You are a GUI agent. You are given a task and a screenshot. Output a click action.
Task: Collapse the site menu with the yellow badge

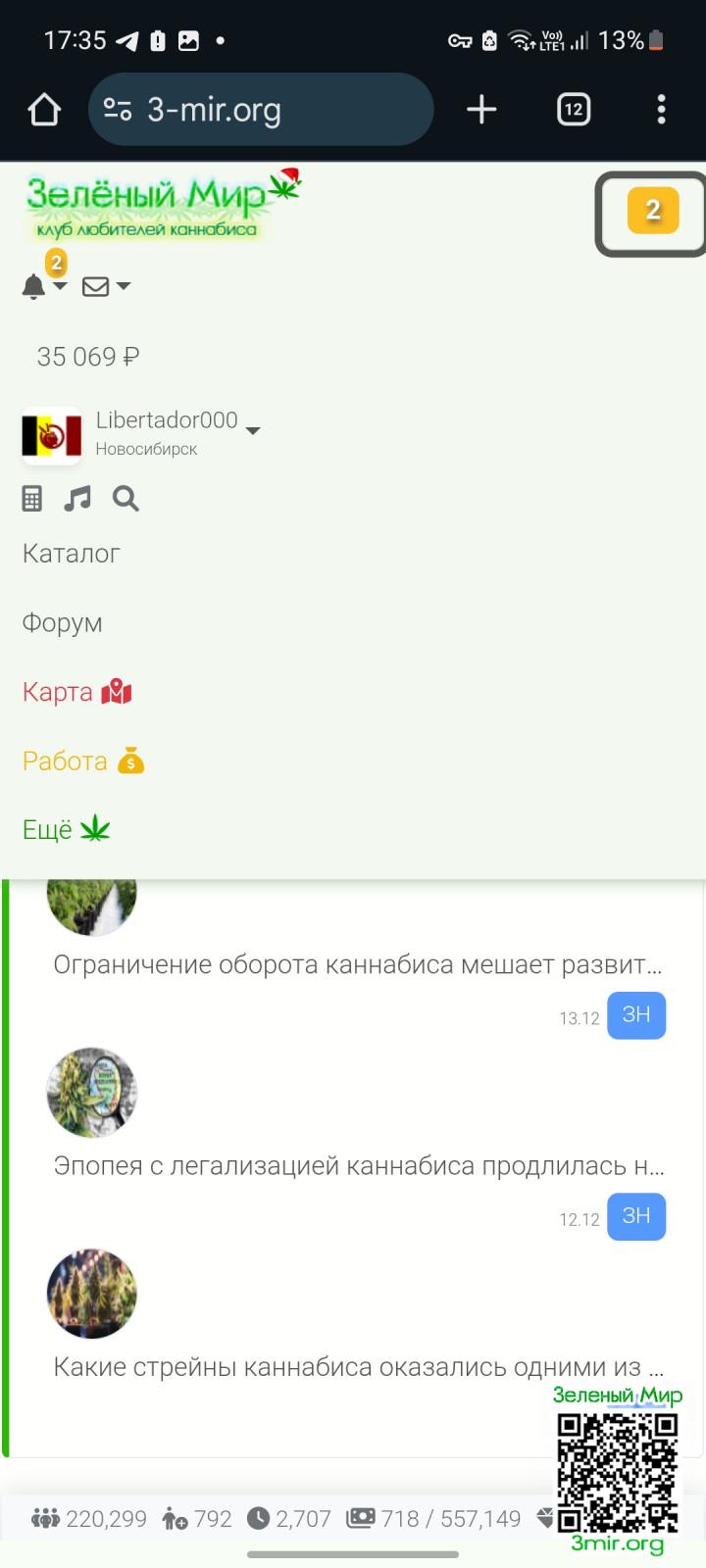(x=651, y=213)
